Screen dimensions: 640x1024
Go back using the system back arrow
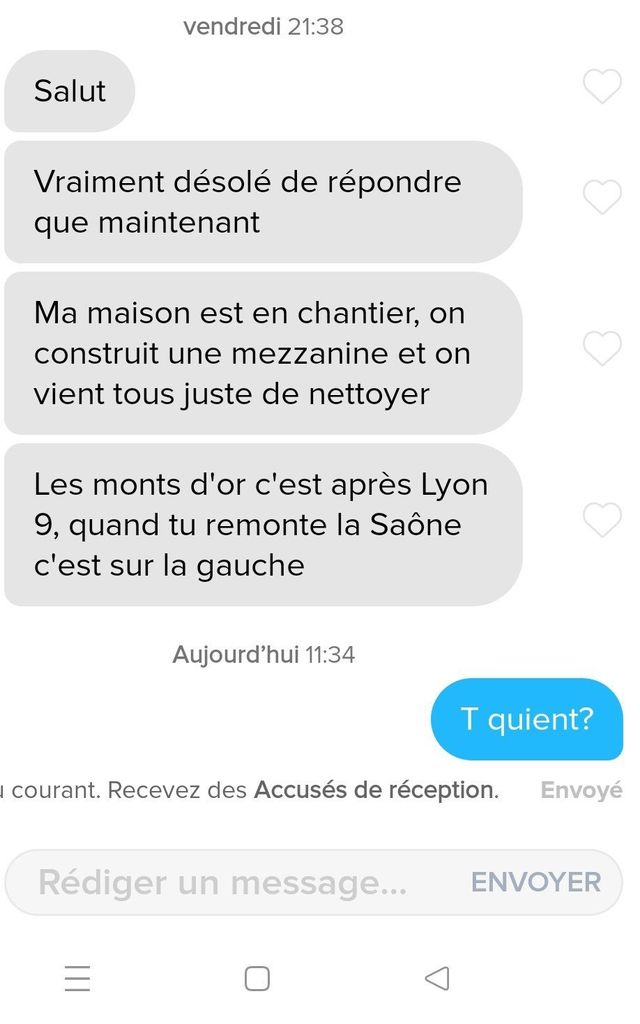click(437, 978)
